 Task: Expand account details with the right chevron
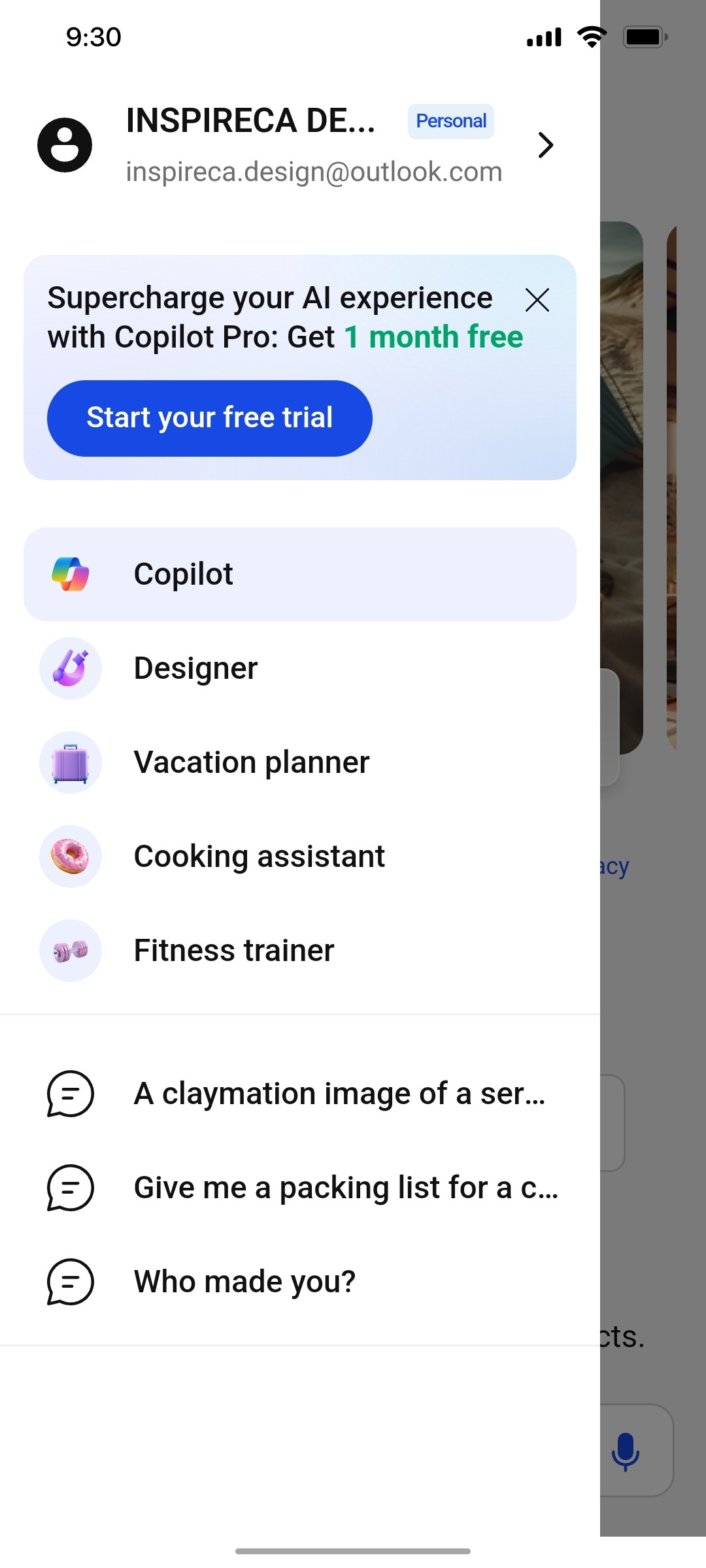(x=546, y=145)
